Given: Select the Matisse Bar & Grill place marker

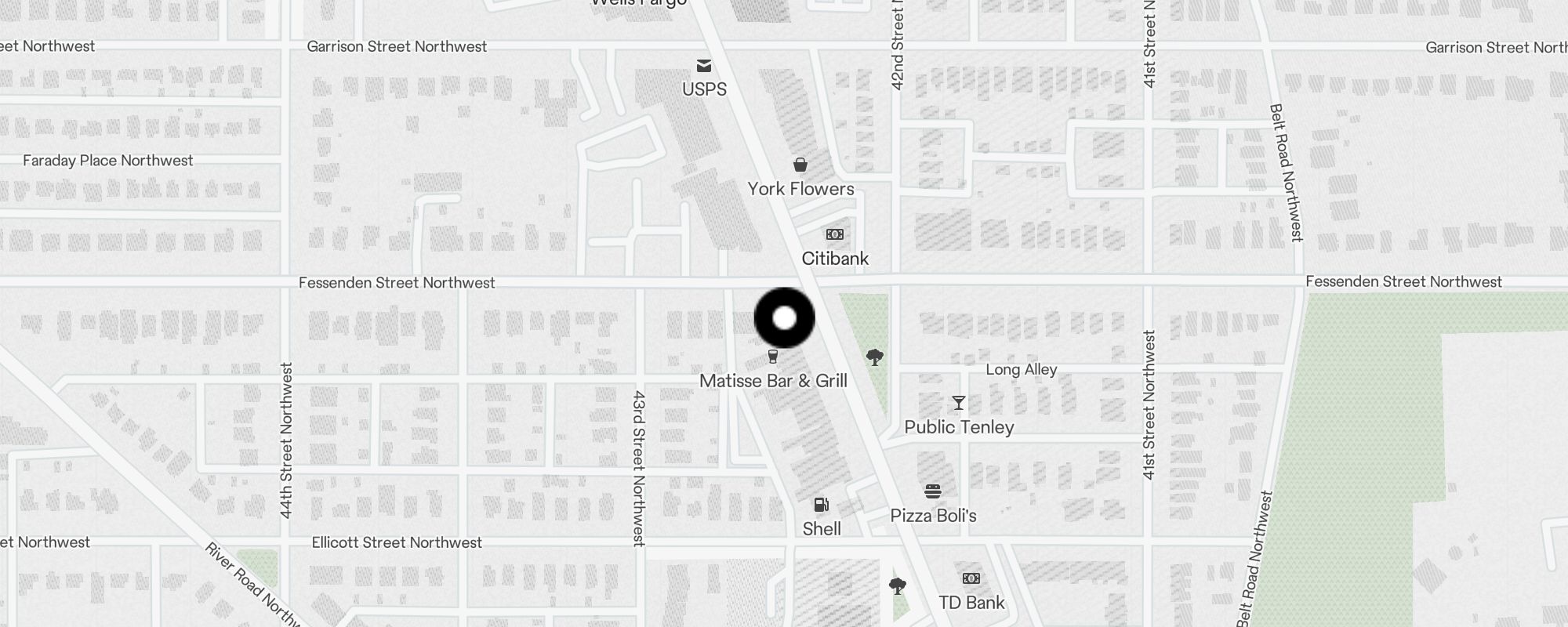Looking at the screenshot, I should 773,357.
